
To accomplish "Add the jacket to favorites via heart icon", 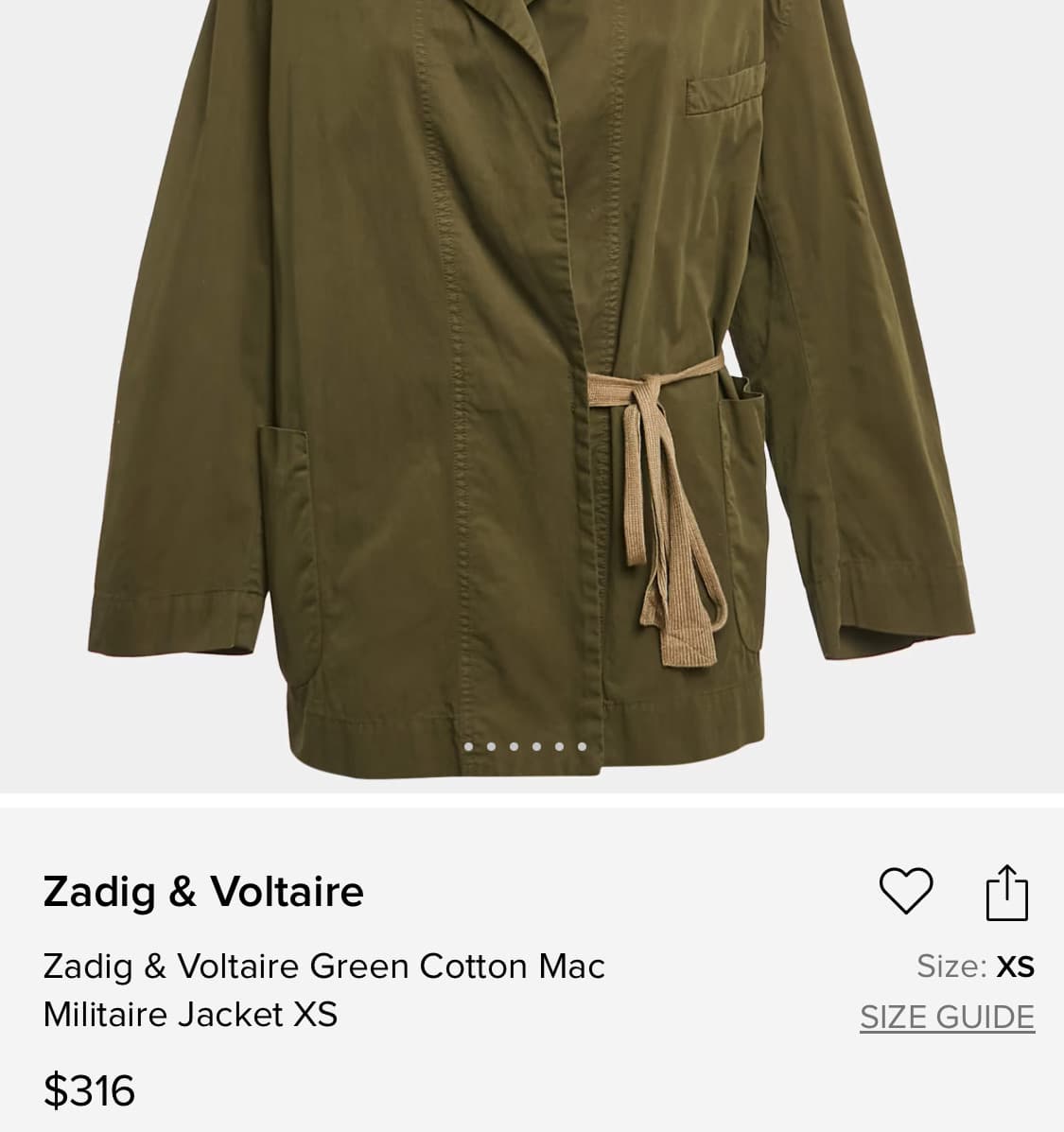I will click(907, 891).
